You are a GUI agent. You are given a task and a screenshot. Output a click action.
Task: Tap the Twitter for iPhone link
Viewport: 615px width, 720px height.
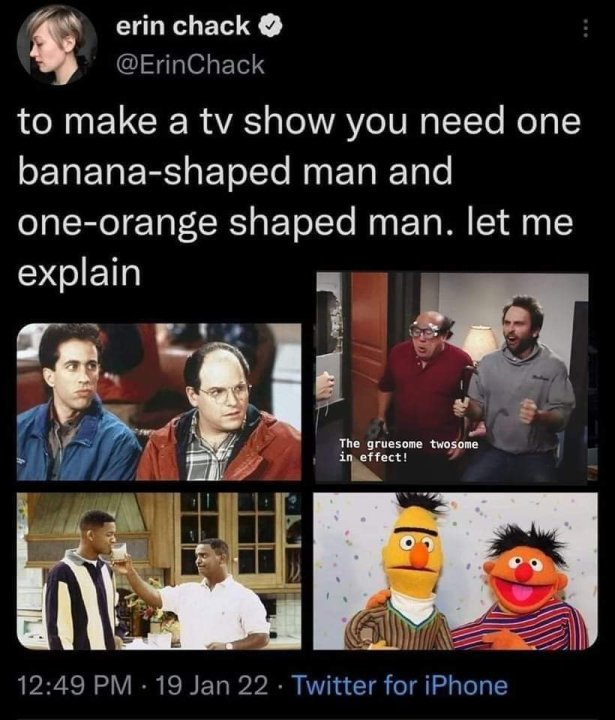(x=401, y=685)
